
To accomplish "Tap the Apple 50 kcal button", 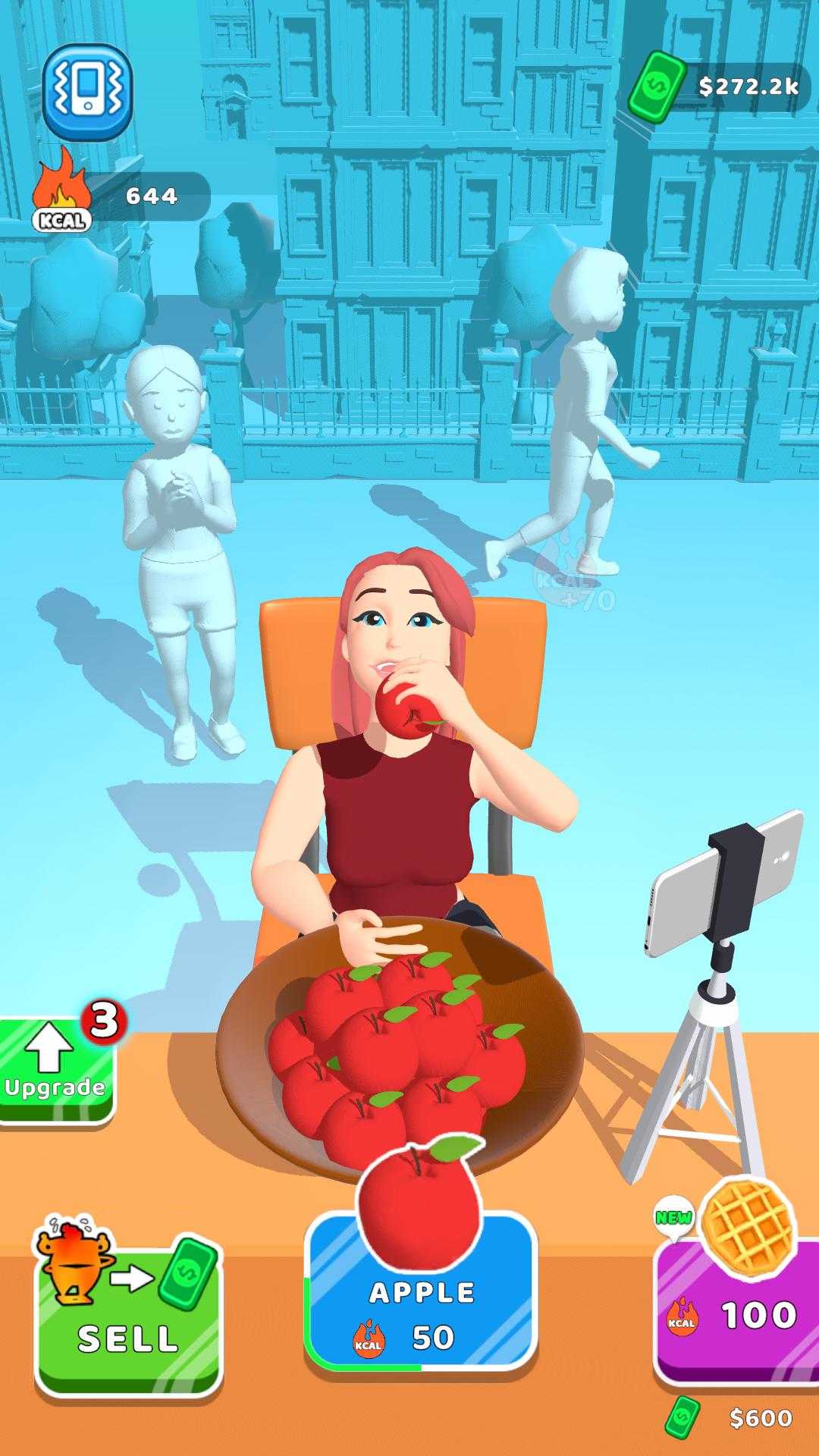I will pos(422,1291).
